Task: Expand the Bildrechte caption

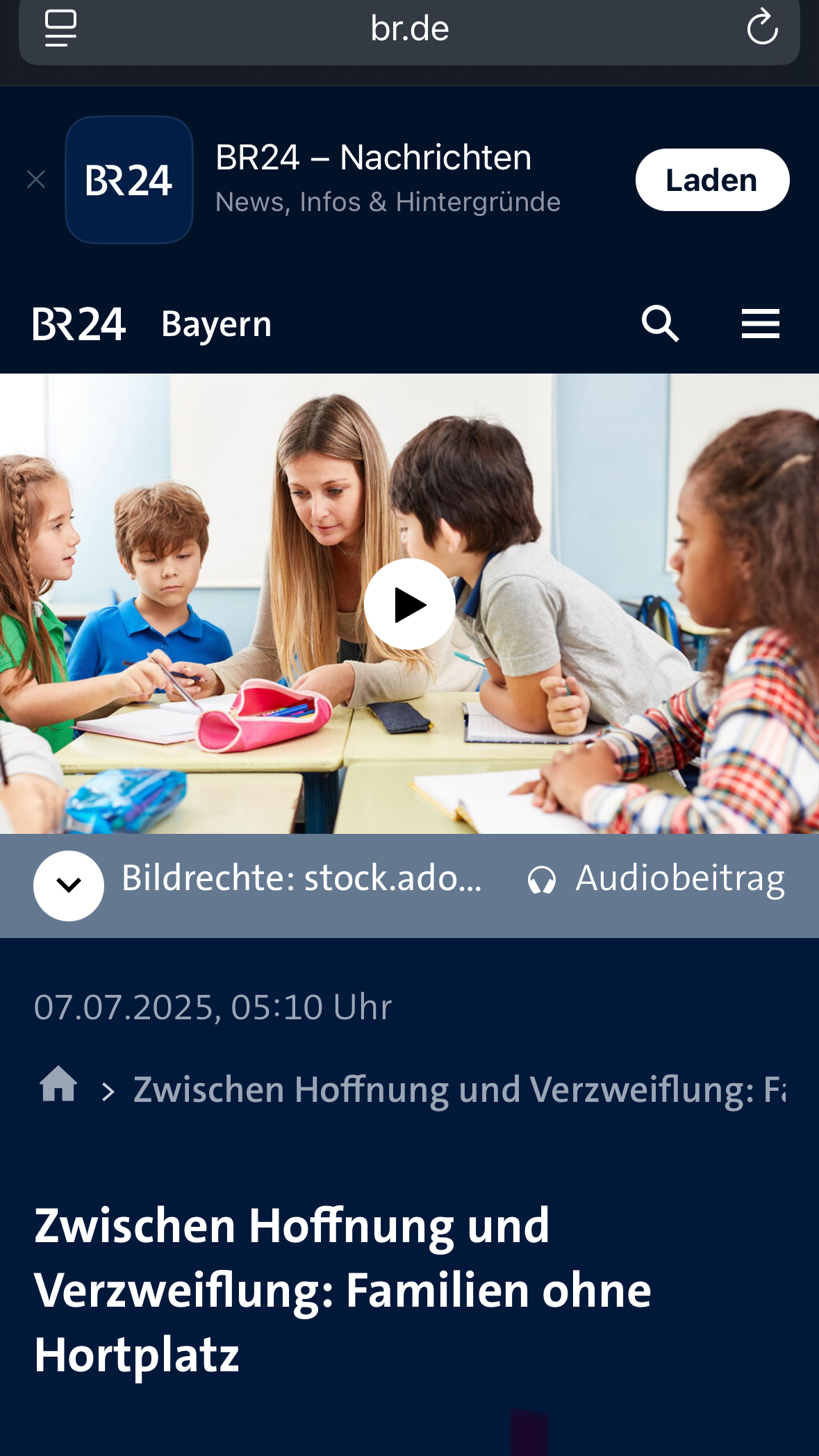Action: coord(69,885)
